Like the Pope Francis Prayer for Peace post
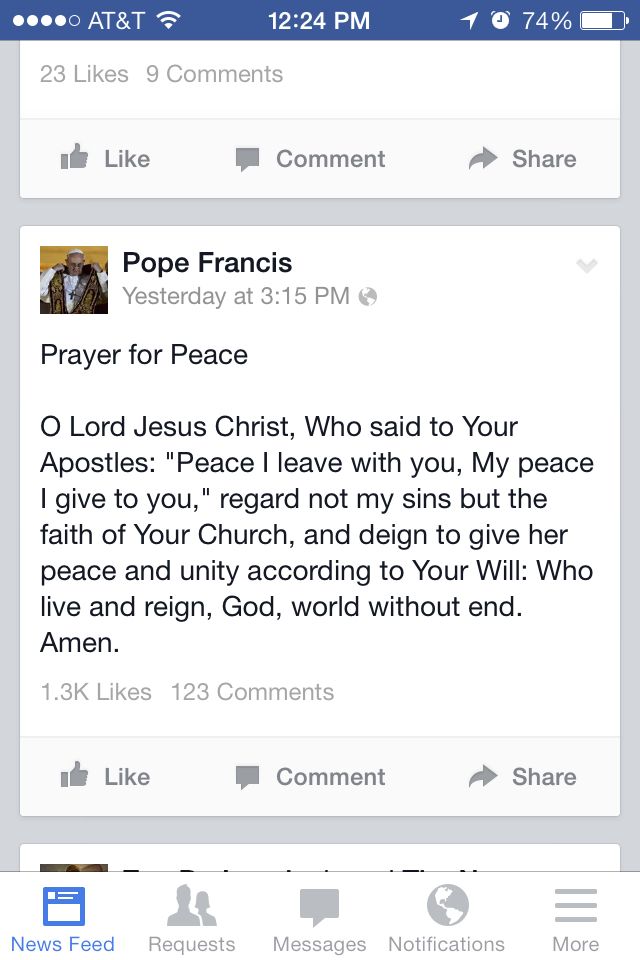The image size is (640, 960). pyautogui.click(x=105, y=777)
